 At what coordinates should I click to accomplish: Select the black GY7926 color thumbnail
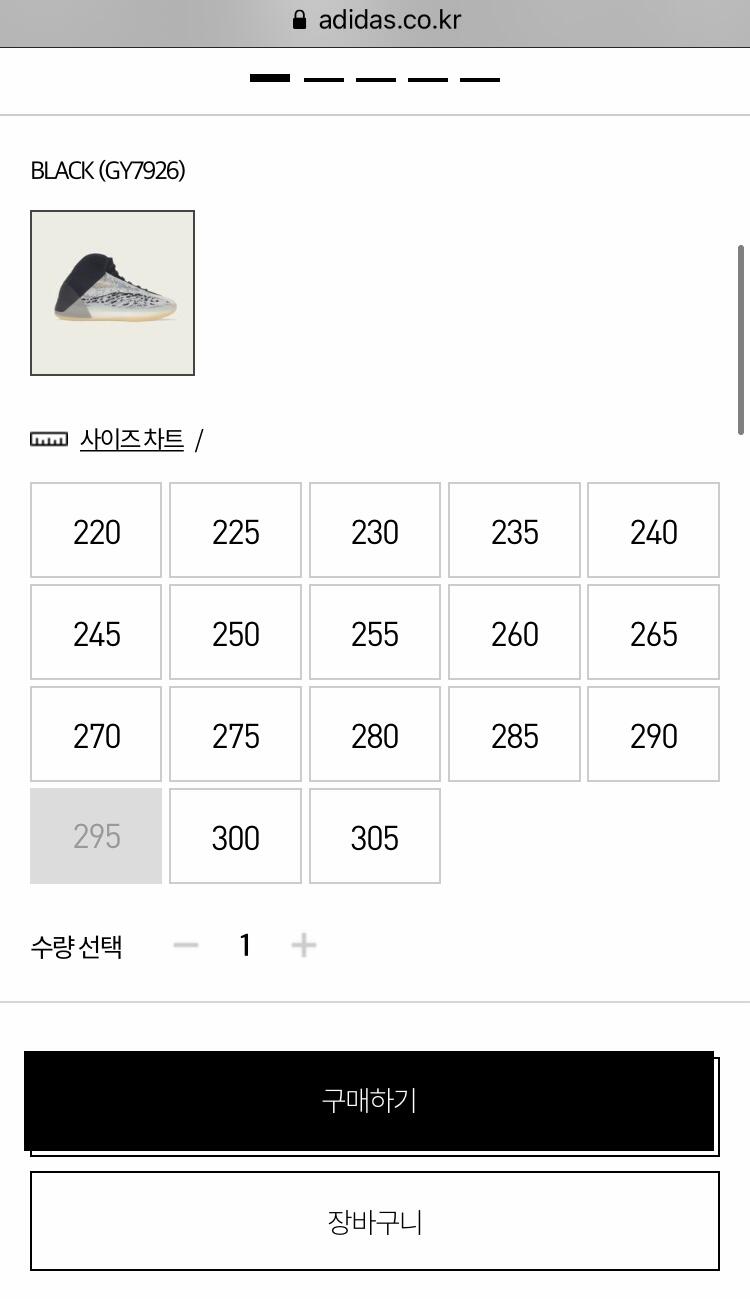pos(112,293)
